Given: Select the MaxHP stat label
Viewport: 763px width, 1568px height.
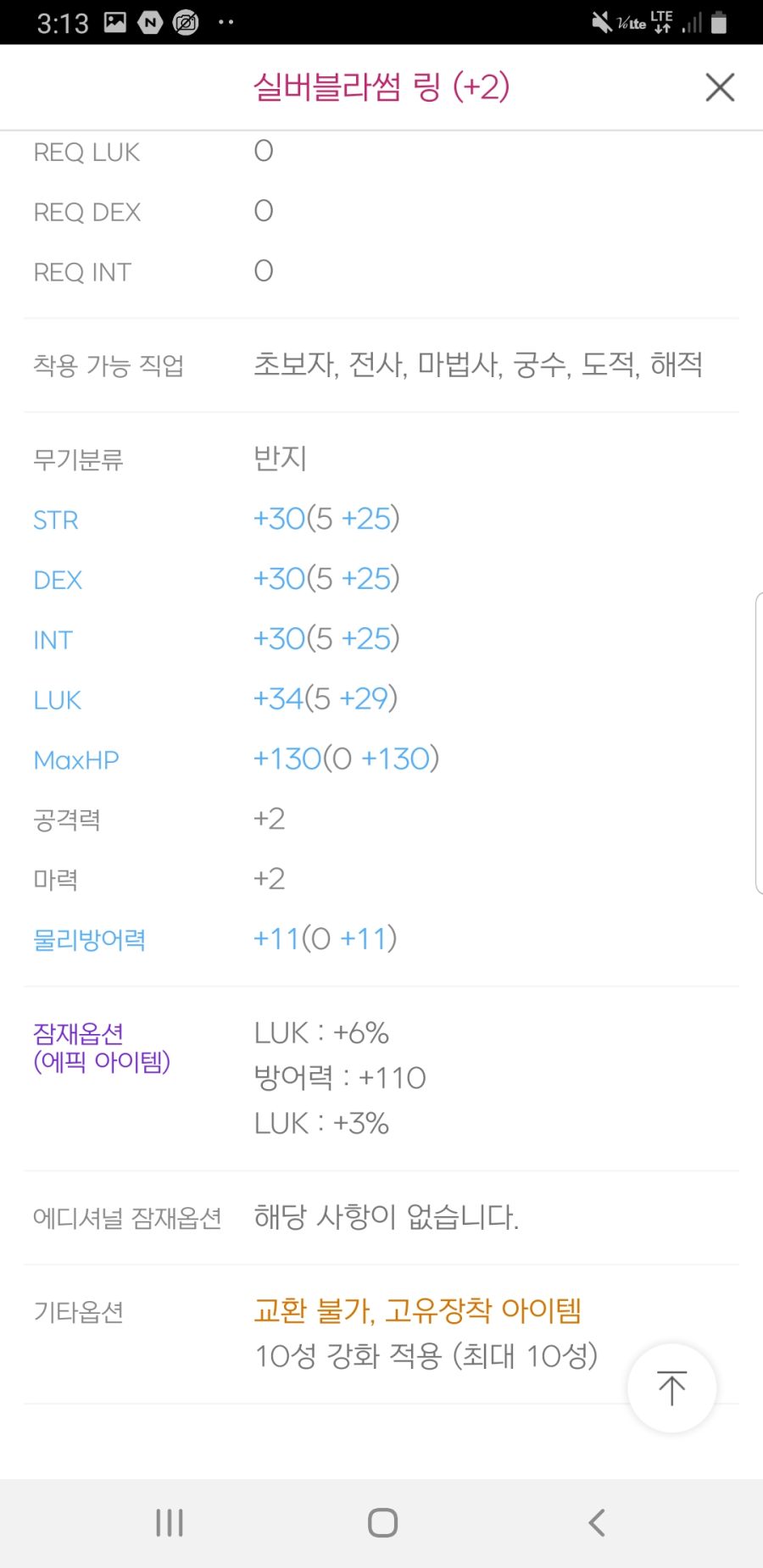Looking at the screenshot, I should point(76,759).
